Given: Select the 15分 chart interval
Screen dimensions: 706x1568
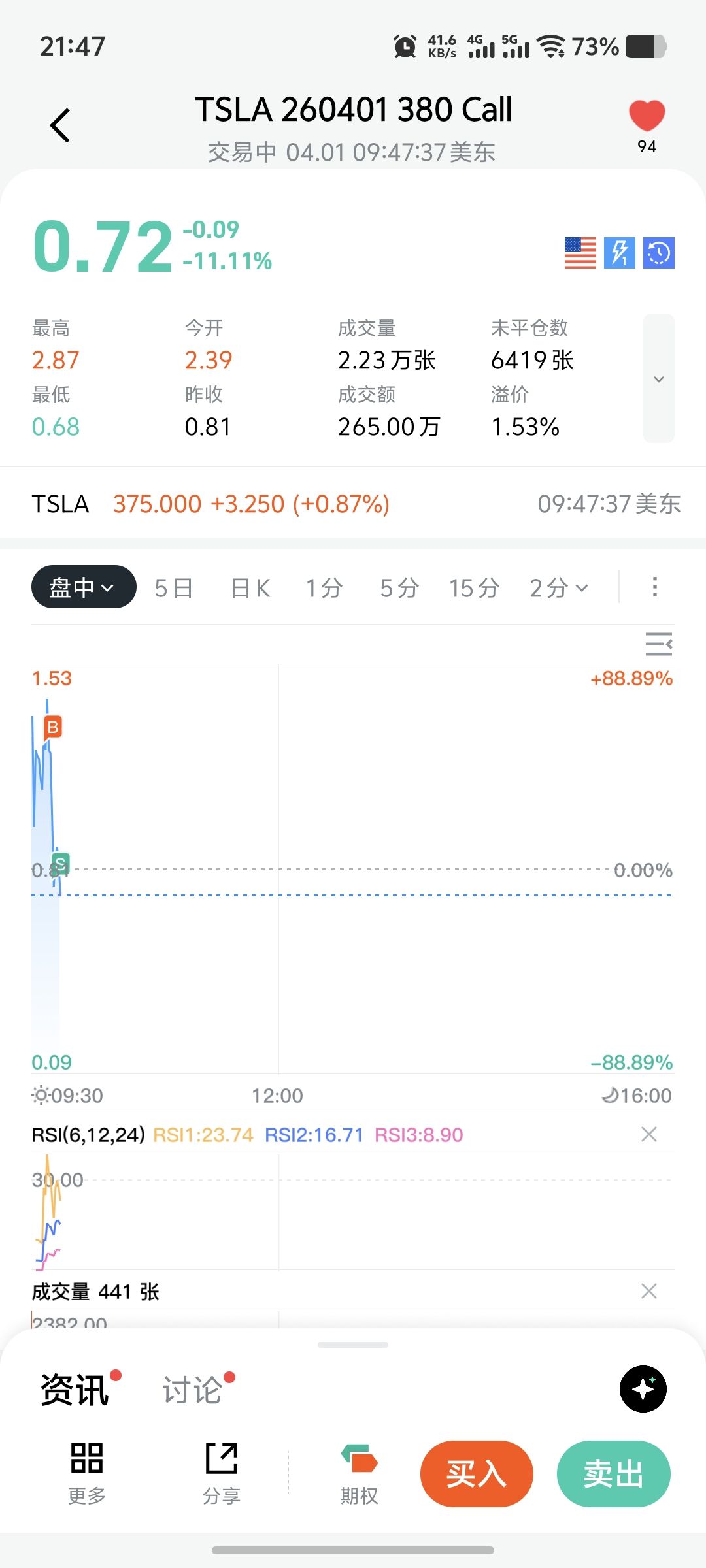Looking at the screenshot, I should point(474,588).
